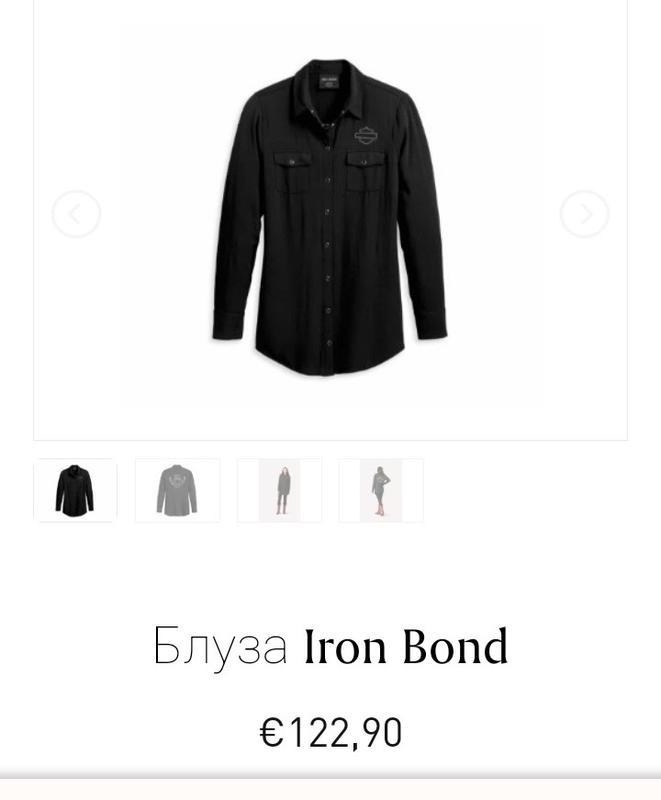661x800 pixels.
Task: Show the next product image
Action: tap(584, 214)
